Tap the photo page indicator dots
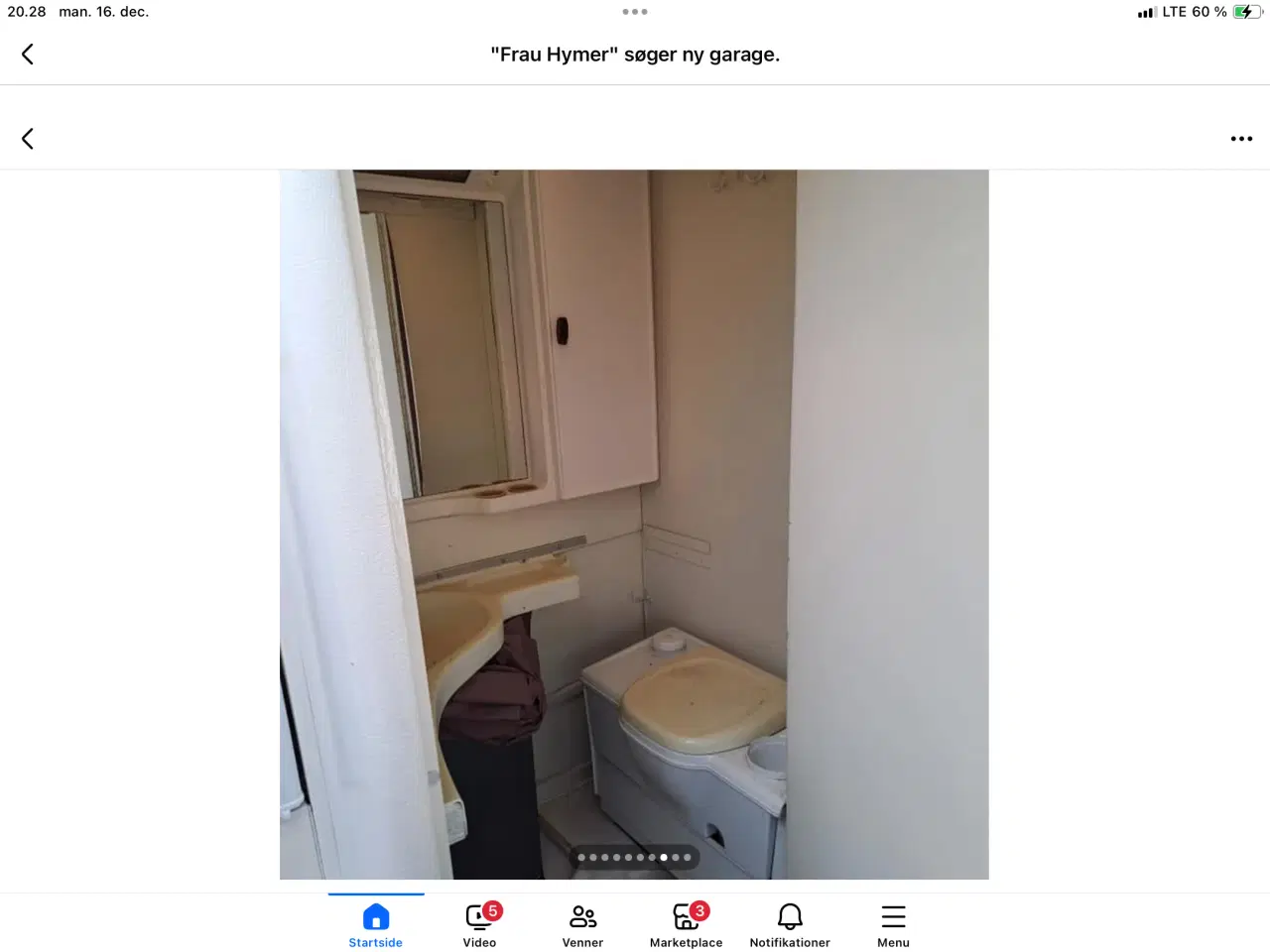The width and height of the screenshot is (1270, 952). [634, 858]
